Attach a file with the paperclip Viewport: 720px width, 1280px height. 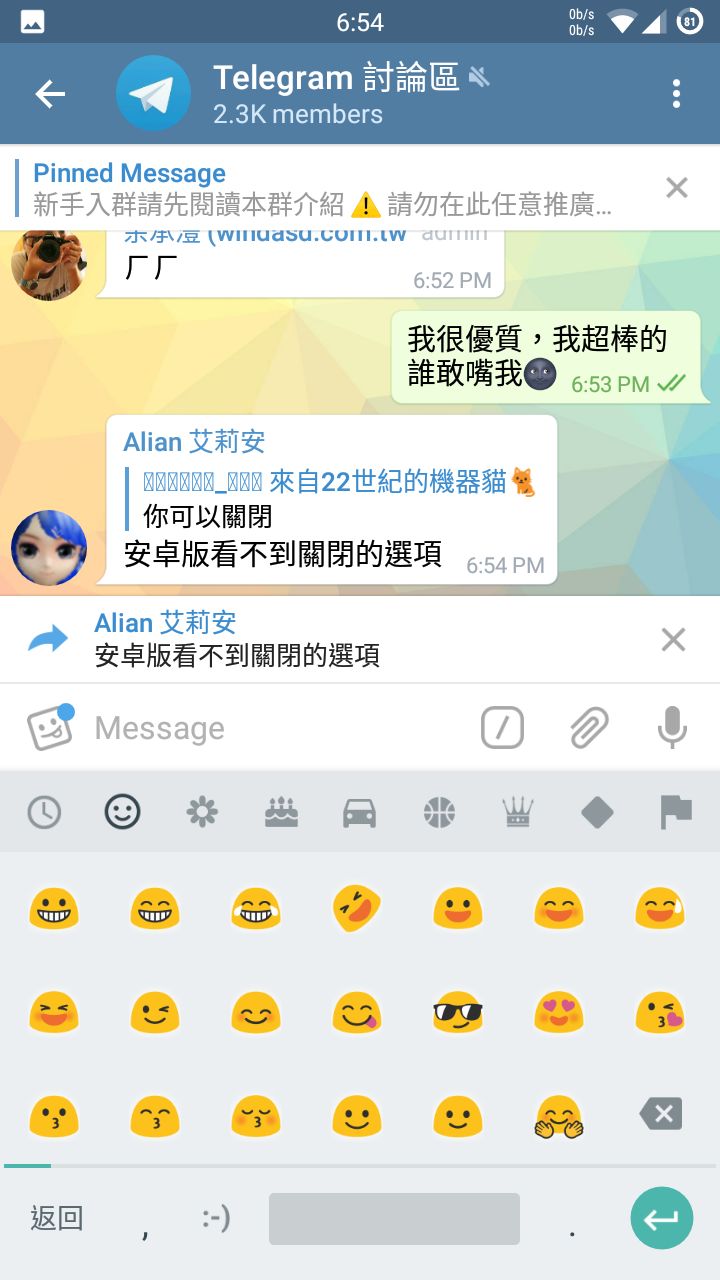(x=589, y=728)
